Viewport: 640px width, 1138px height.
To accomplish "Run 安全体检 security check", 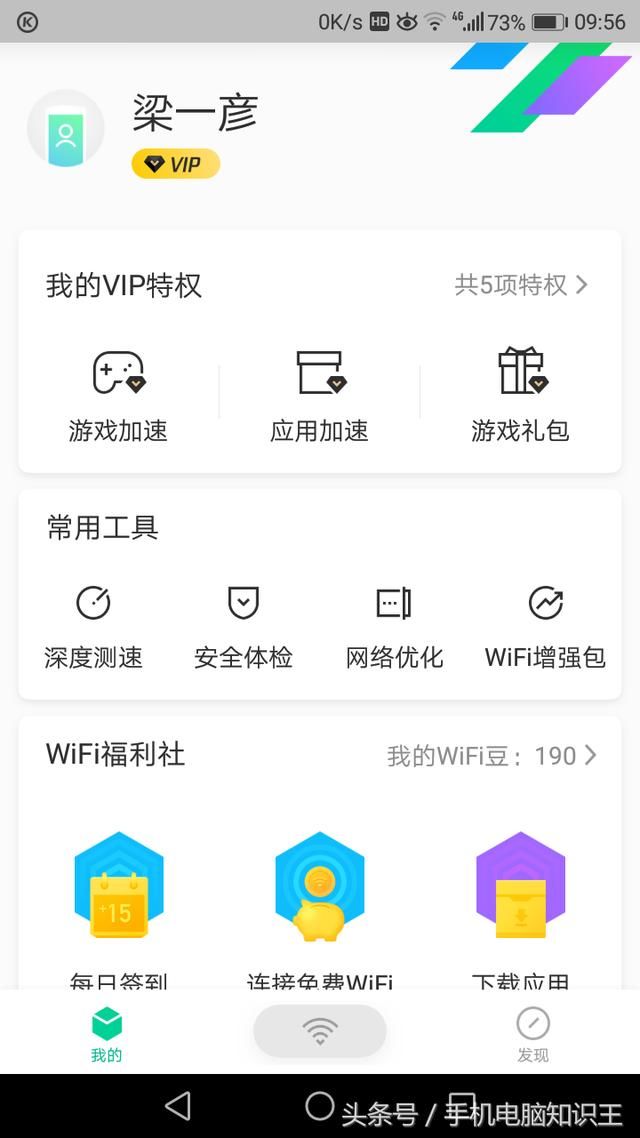I will [243, 624].
